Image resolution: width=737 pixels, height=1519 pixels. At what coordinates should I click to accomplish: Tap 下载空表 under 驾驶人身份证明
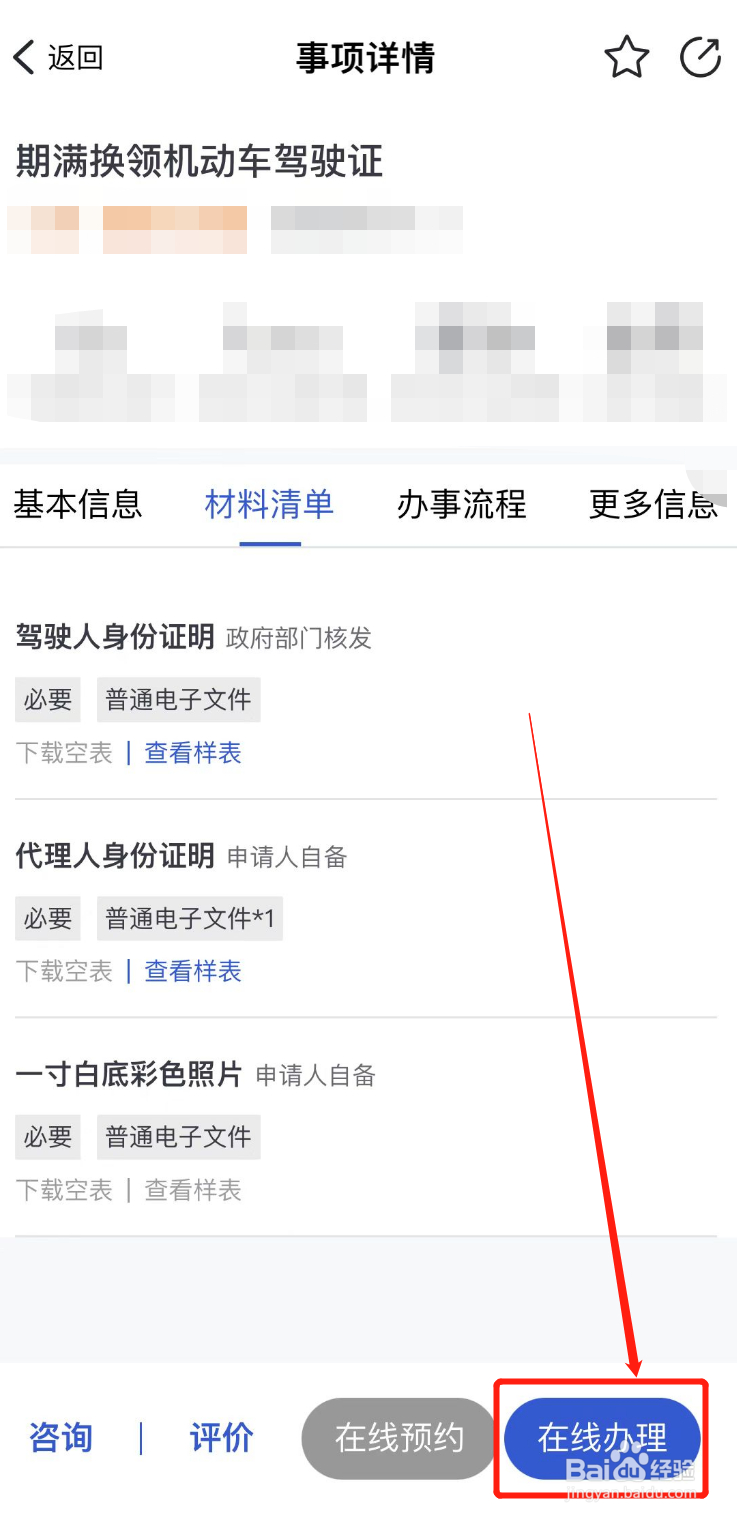(x=64, y=752)
